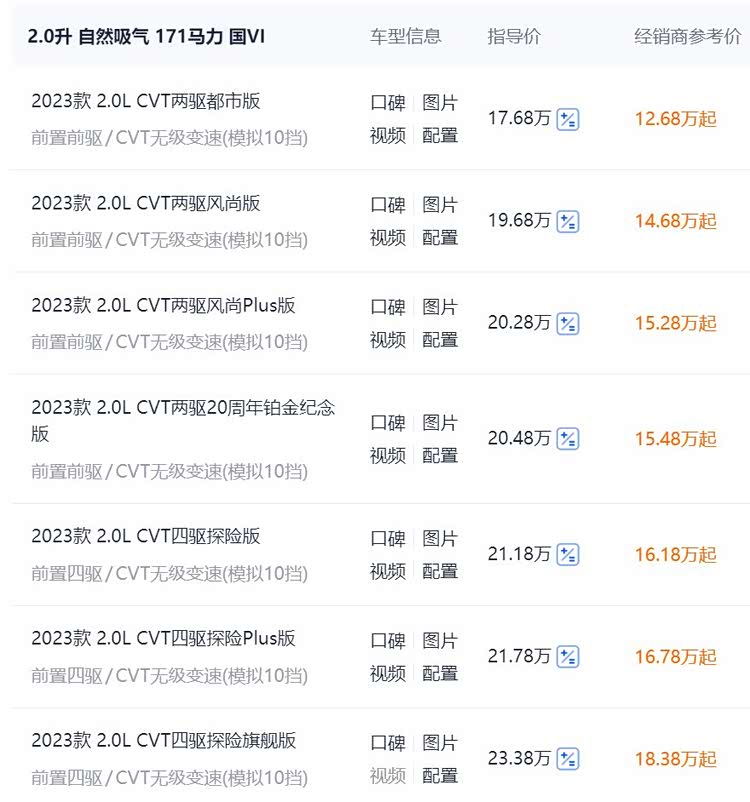Check dealer price 12.68万起
Screen dimensions: 750x802
(675, 119)
